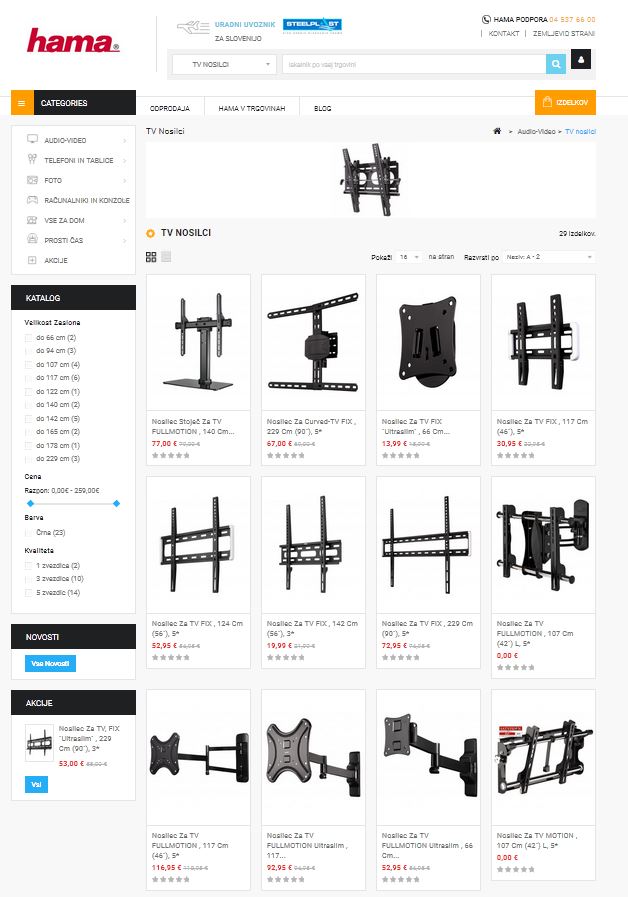Tap the Vse Novosti button
628x897 pixels.
pyautogui.click(x=50, y=663)
